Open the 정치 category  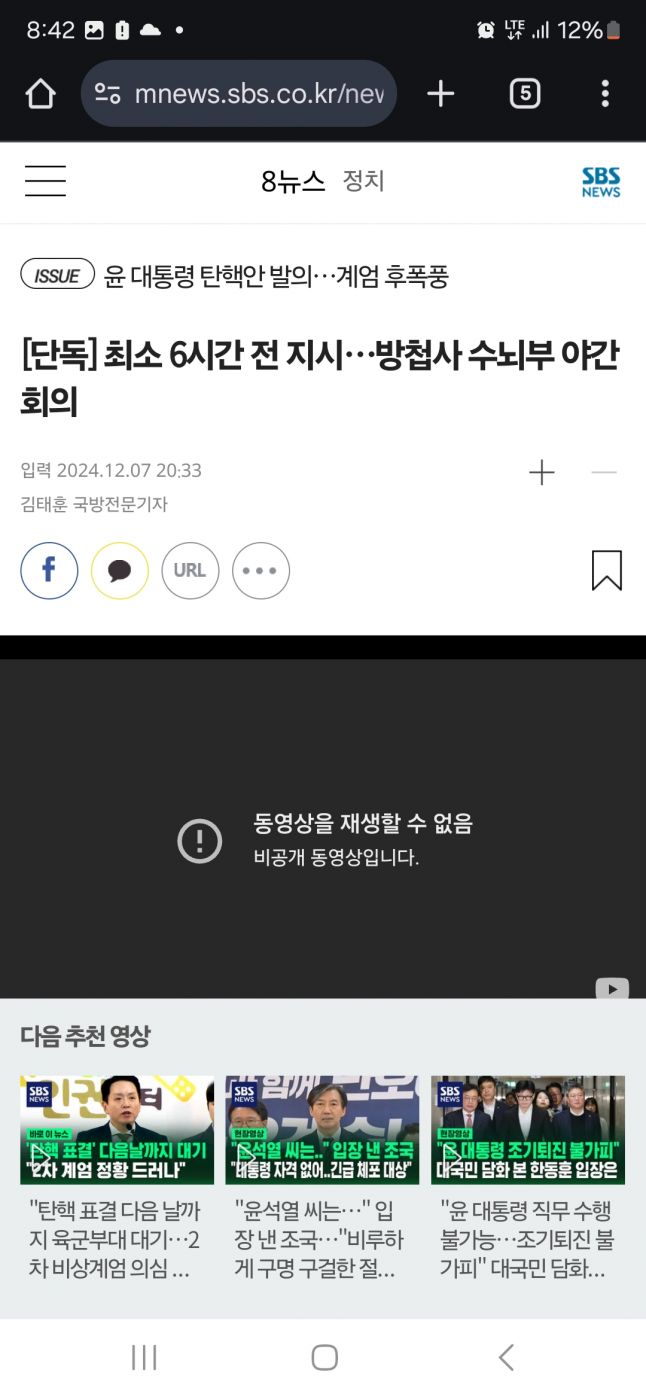pyautogui.click(x=363, y=181)
